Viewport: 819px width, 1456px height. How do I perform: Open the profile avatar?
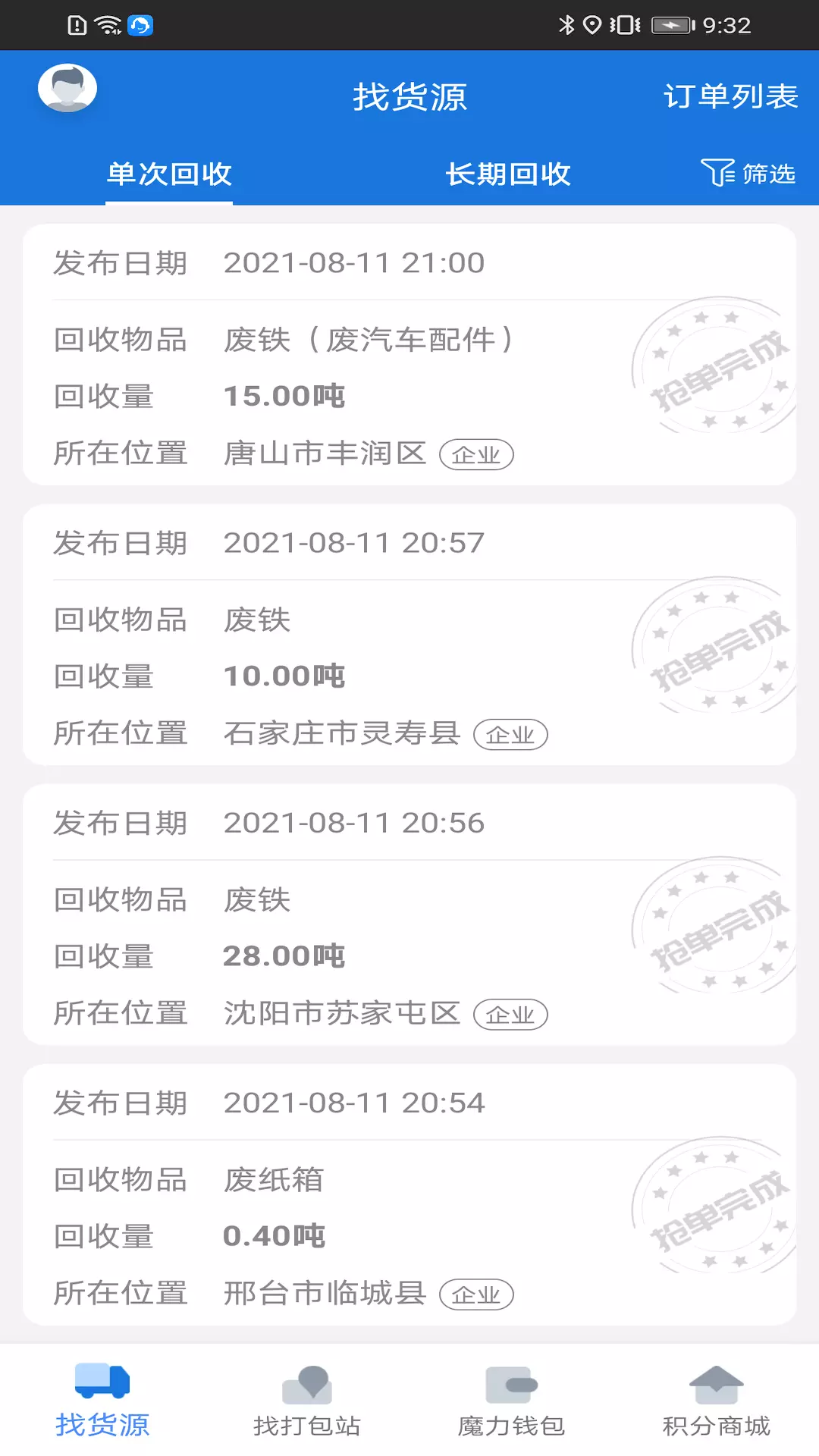point(67,88)
